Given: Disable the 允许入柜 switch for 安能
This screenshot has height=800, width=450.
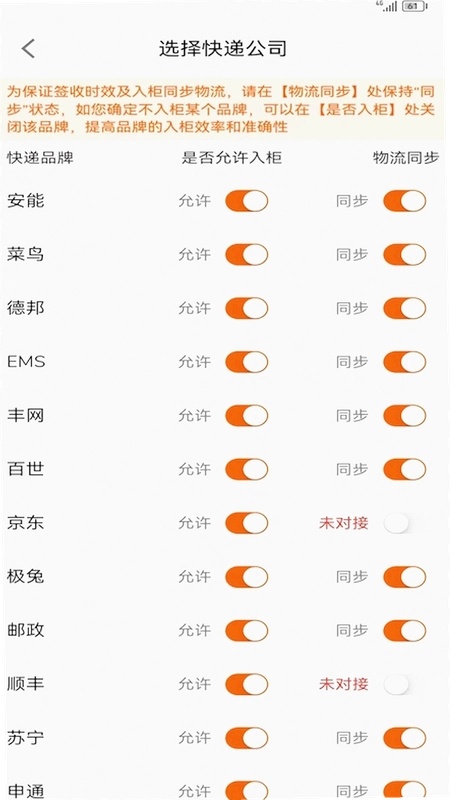Looking at the screenshot, I should click(246, 201).
